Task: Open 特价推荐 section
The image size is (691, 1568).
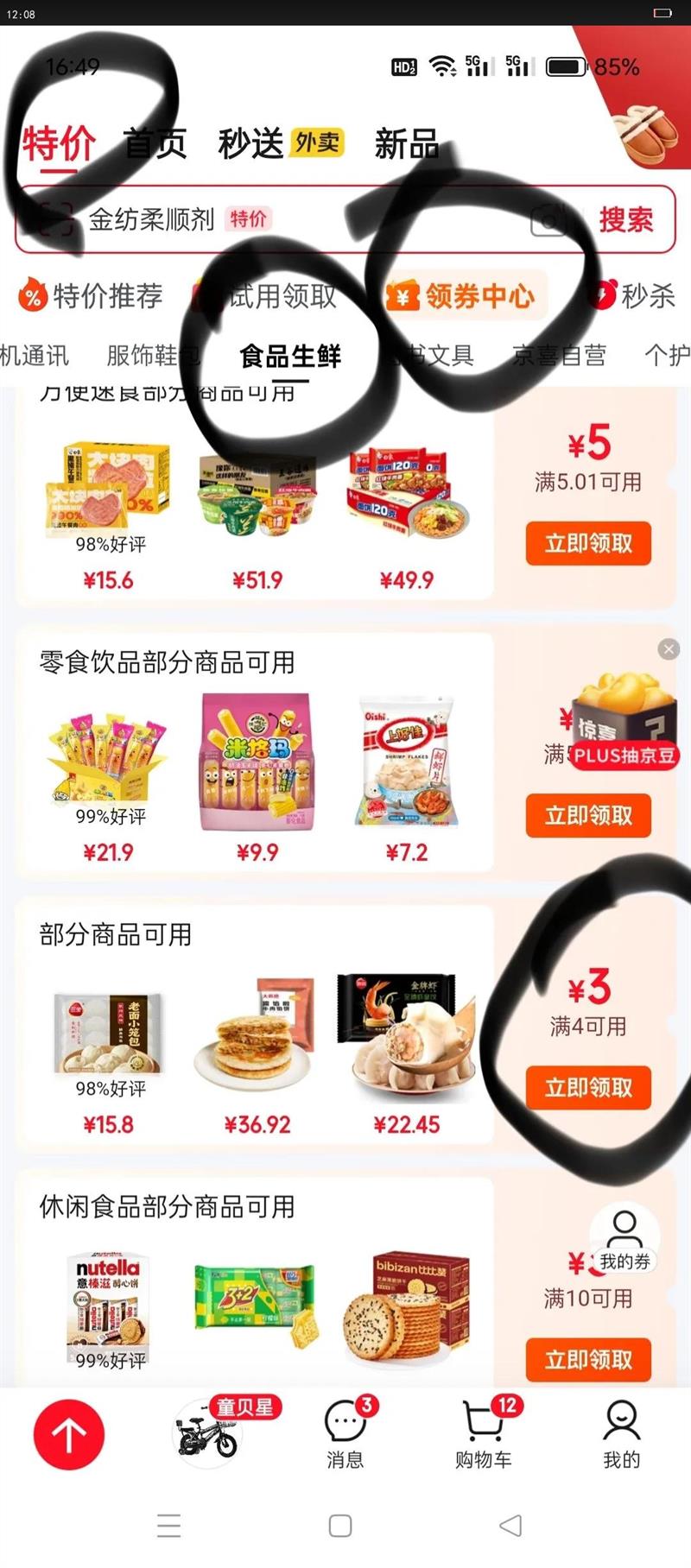Action: pyautogui.click(x=91, y=296)
